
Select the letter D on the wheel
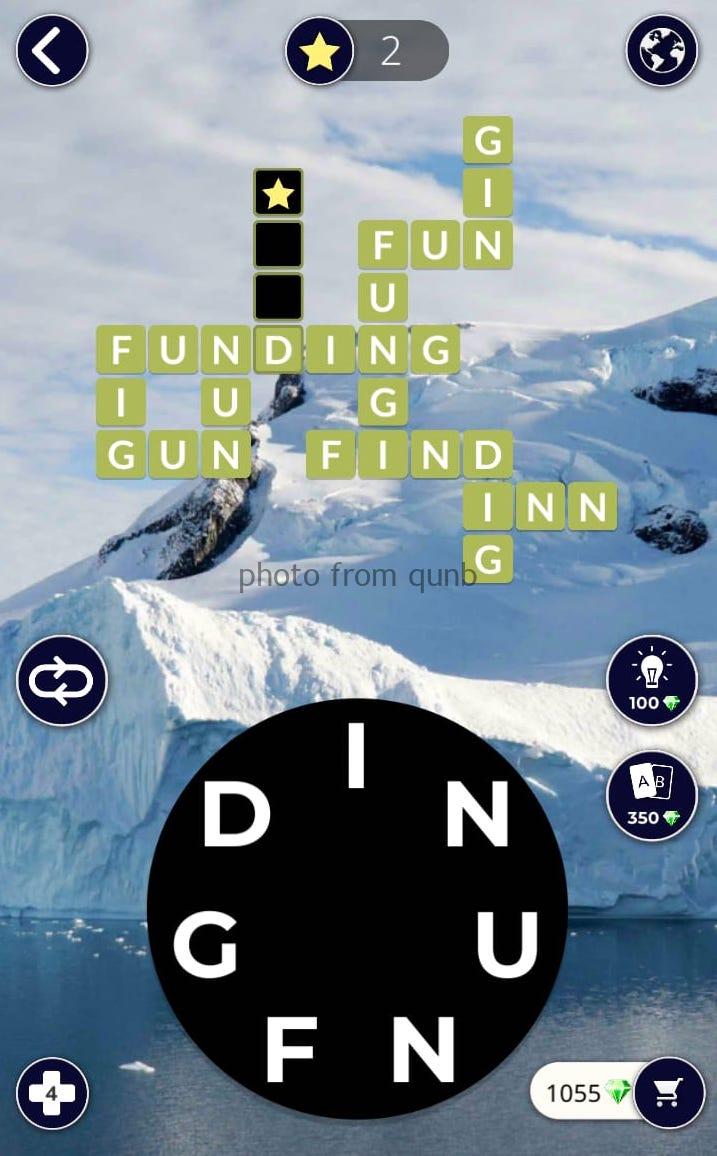237,814
